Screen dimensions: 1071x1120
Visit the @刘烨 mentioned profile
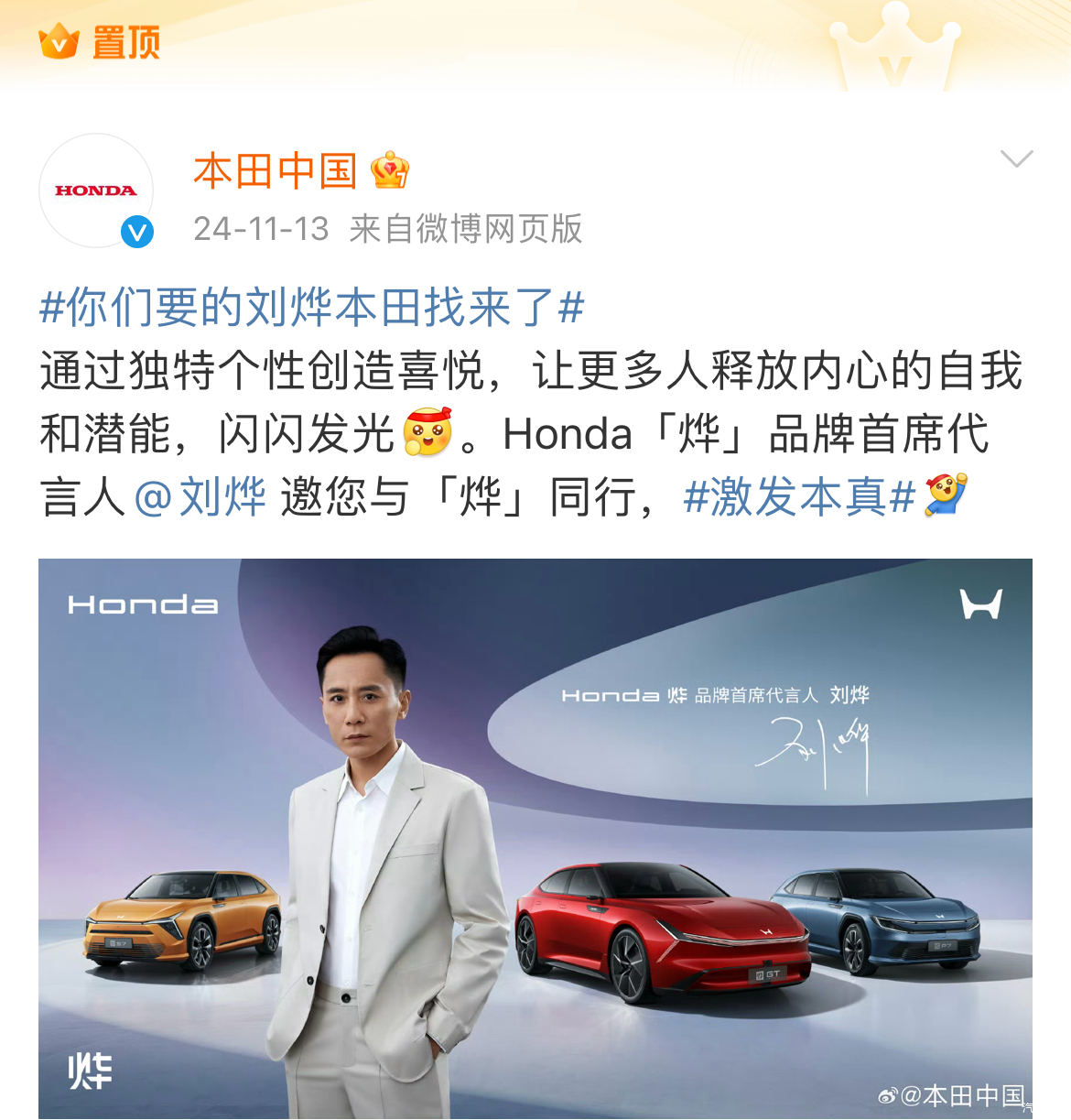(200, 497)
